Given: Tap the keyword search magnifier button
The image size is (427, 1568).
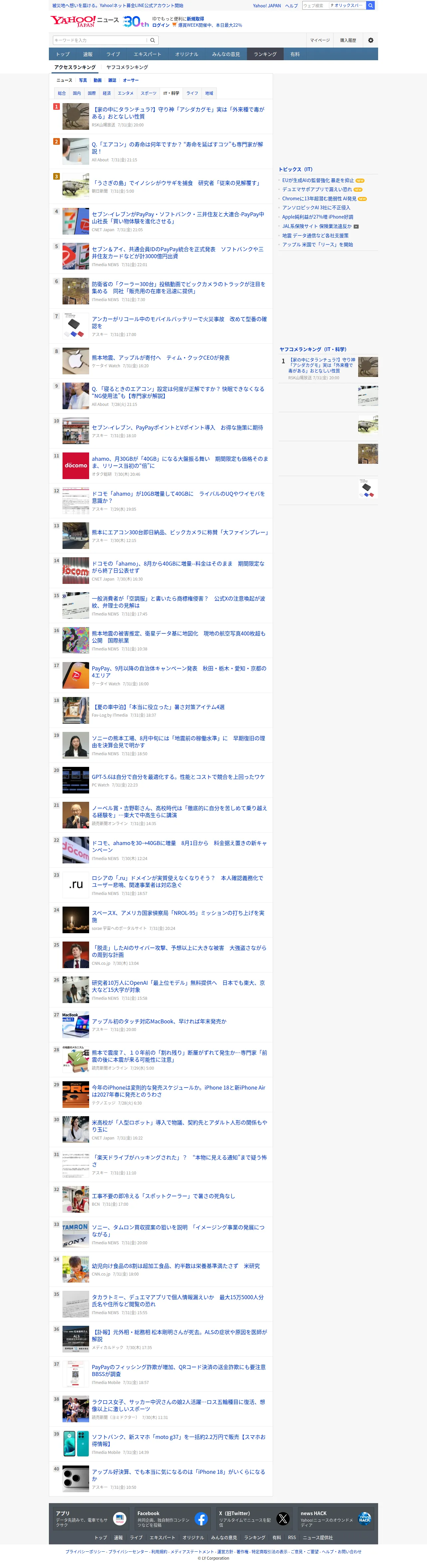Looking at the screenshot, I should tap(153, 40).
